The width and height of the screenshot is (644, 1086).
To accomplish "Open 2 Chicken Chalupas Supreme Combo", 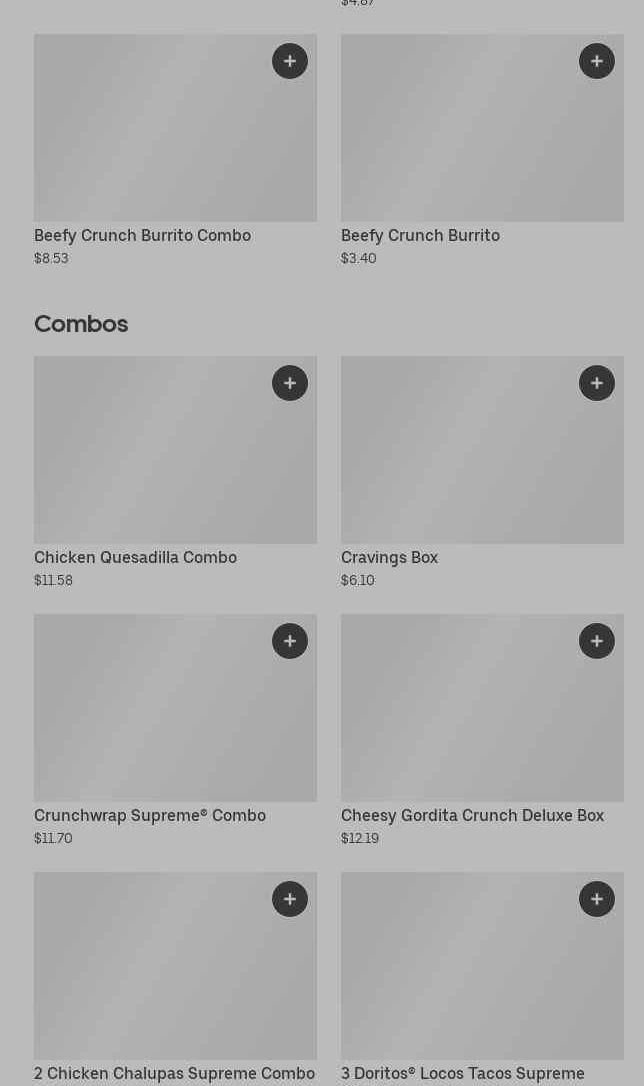I will 174,1074.
